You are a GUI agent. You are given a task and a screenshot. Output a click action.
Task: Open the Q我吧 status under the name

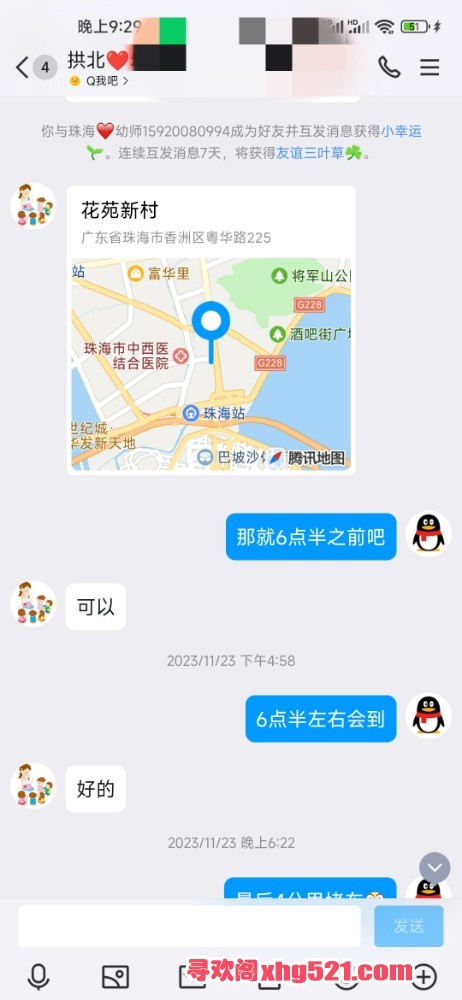pos(99,81)
